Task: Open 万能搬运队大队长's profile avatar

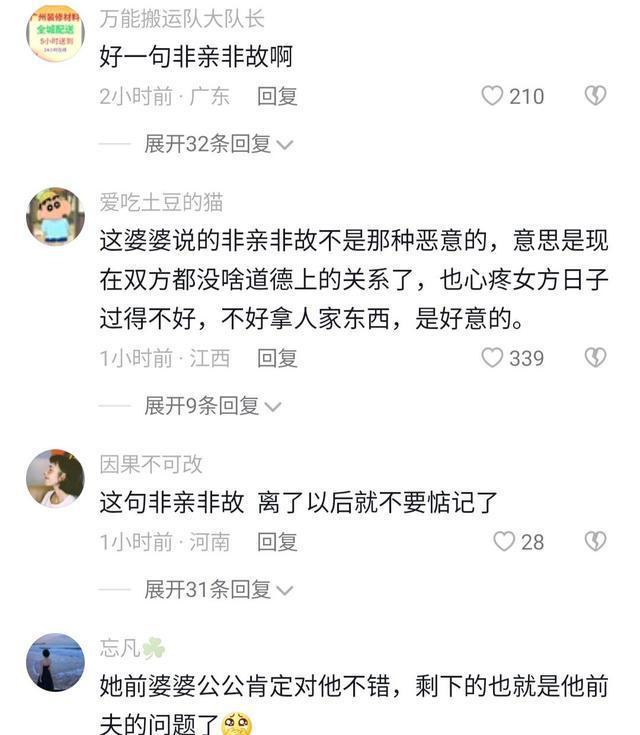Action: tap(55, 33)
